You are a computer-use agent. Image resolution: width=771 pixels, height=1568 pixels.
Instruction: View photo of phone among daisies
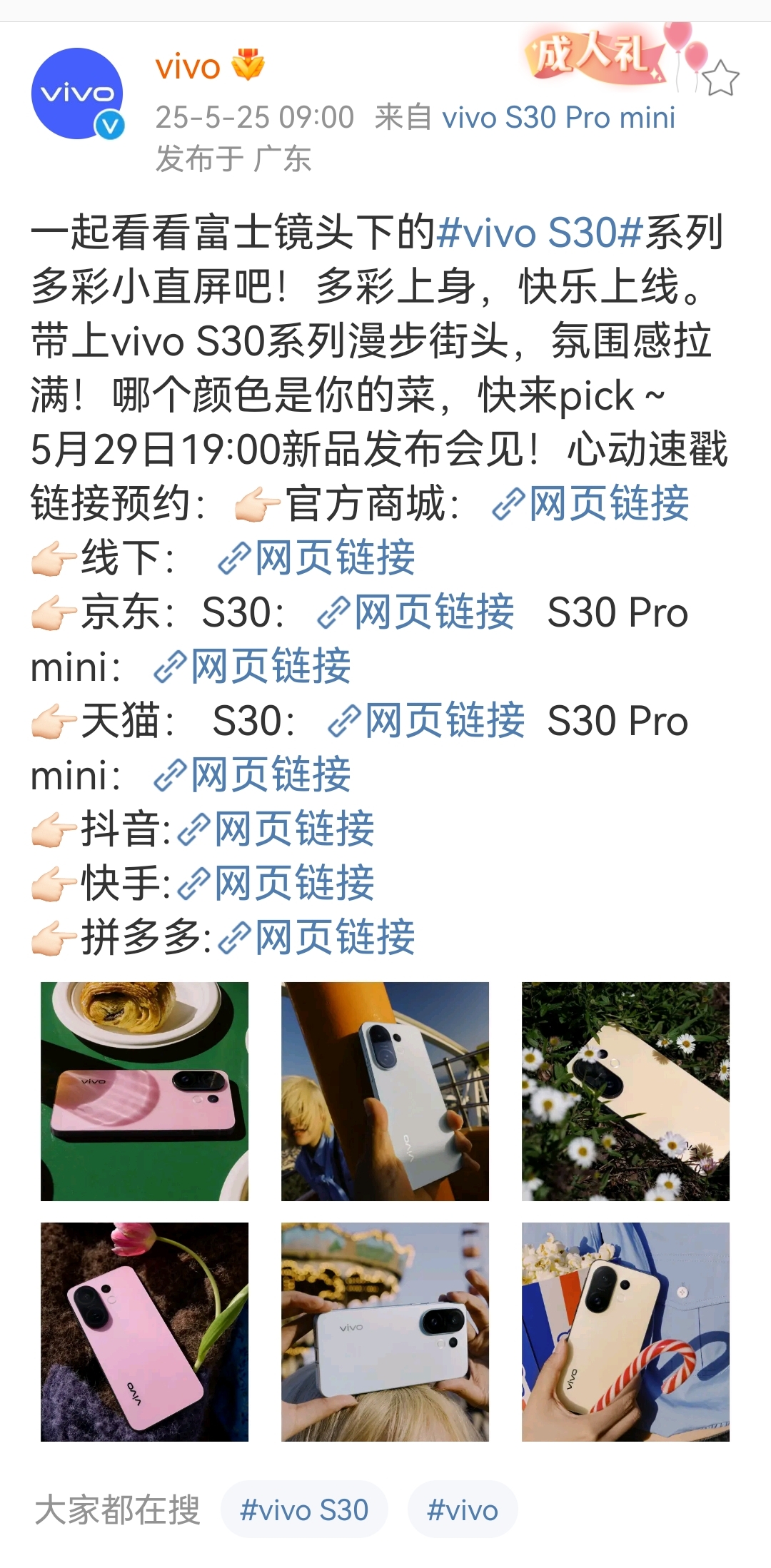click(x=625, y=1091)
